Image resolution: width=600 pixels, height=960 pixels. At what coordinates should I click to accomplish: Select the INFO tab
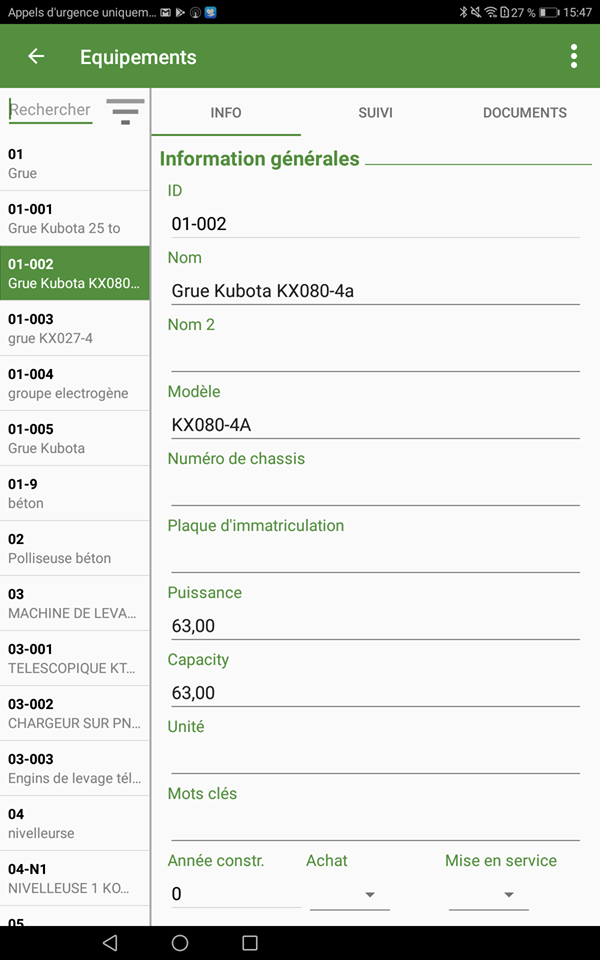tap(226, 113)
